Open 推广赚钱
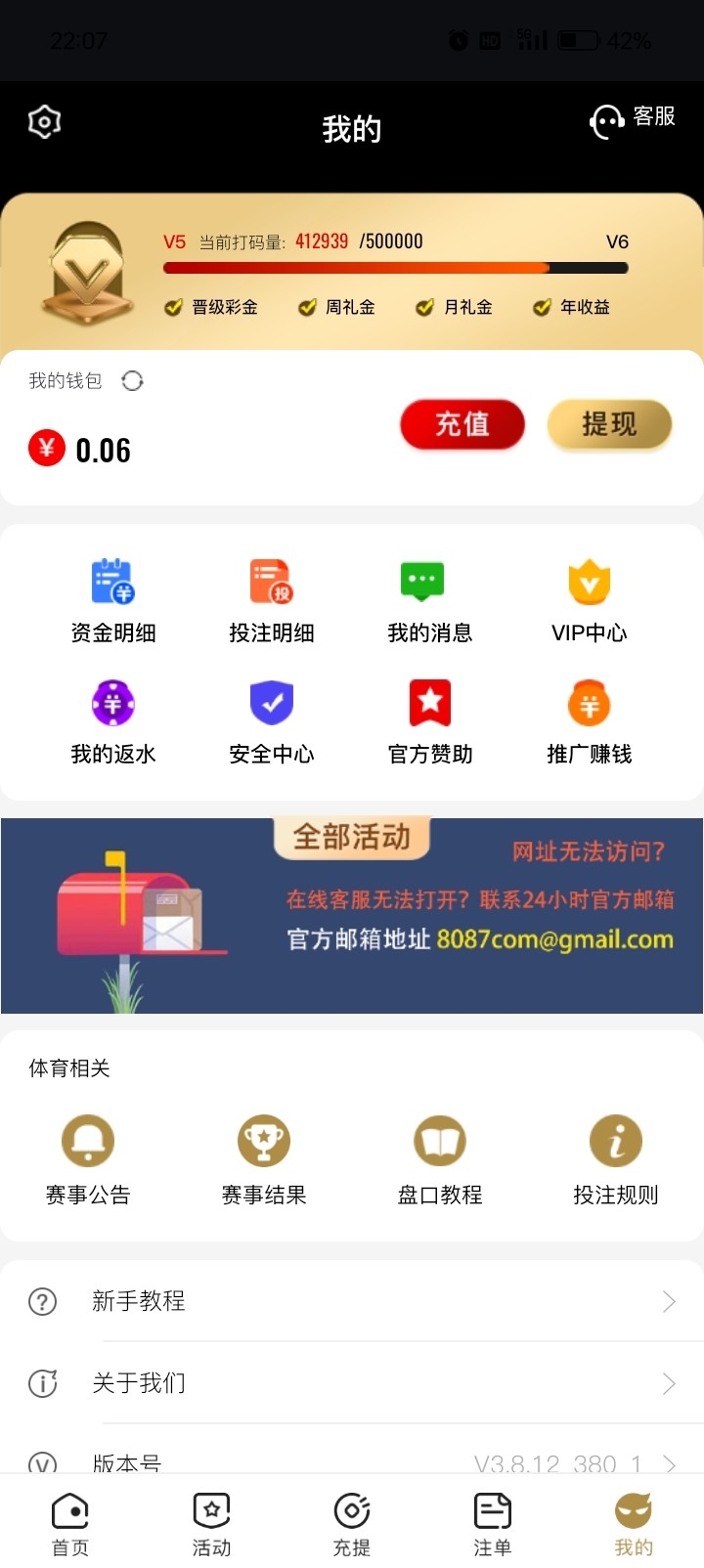 click(589, 721)
